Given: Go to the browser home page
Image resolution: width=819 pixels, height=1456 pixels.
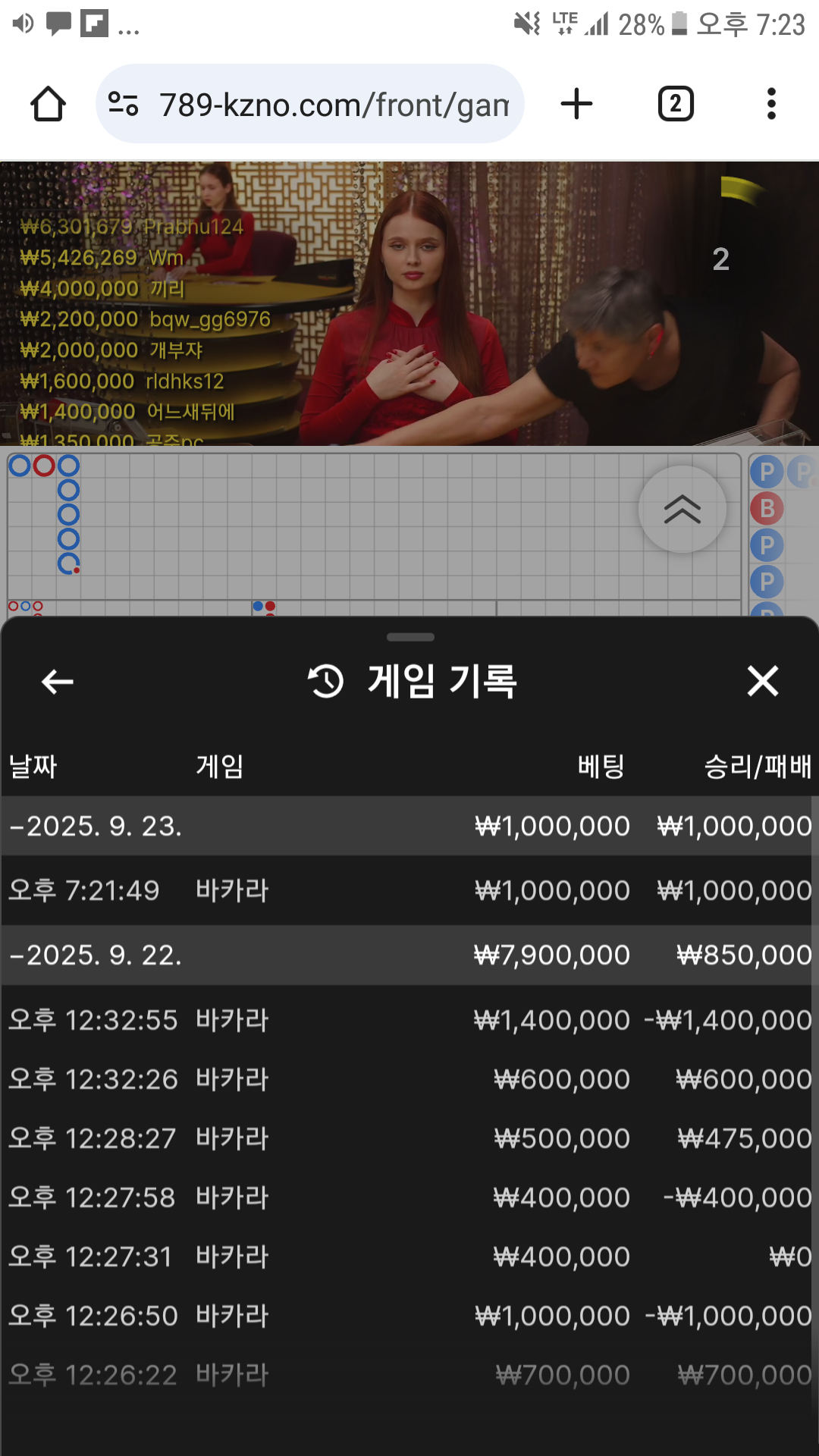Looking at the screenshot, I should click(48, 104).
